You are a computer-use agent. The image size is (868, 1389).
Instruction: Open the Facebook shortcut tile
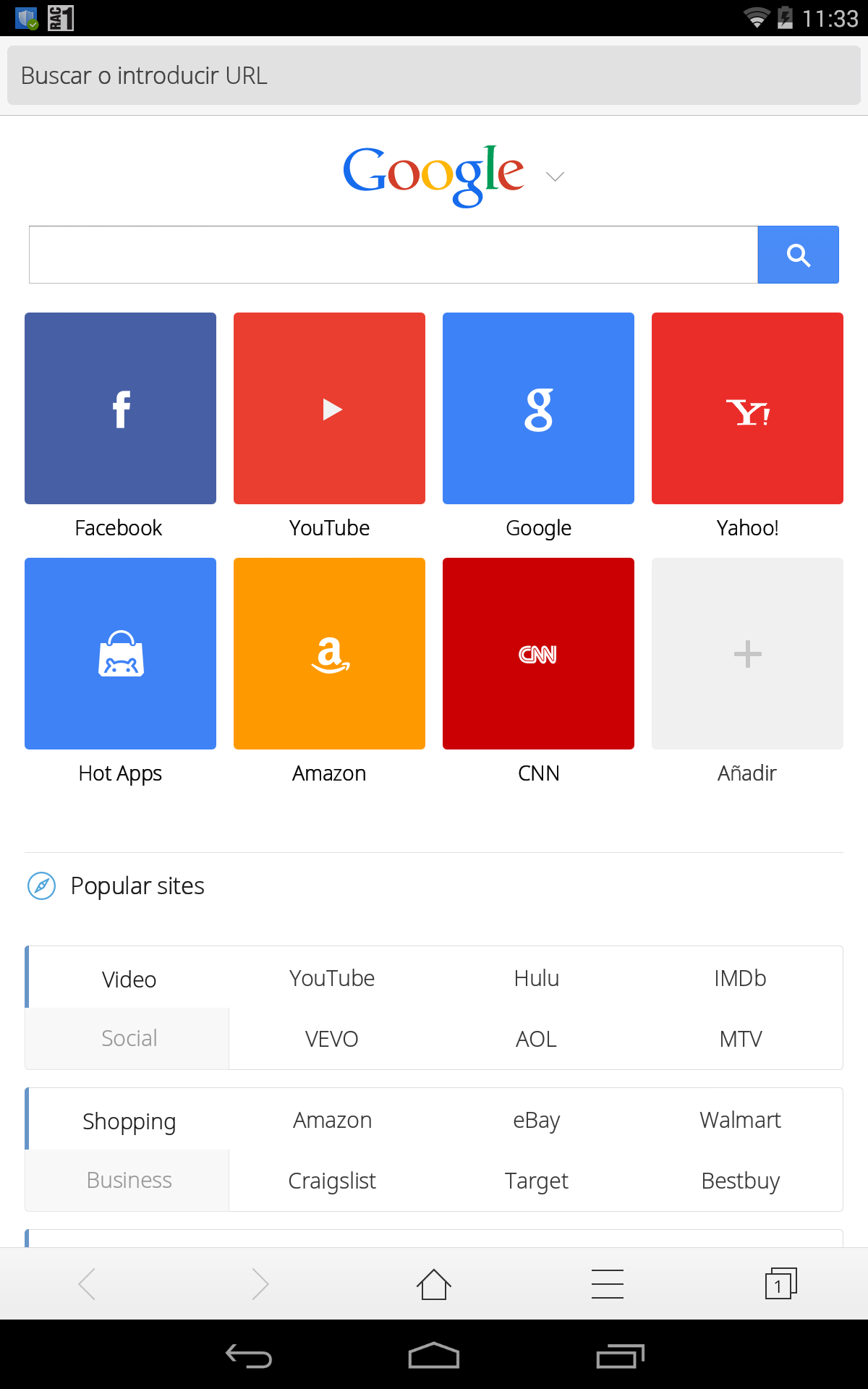pyautogui.click(x=120, y=409)
